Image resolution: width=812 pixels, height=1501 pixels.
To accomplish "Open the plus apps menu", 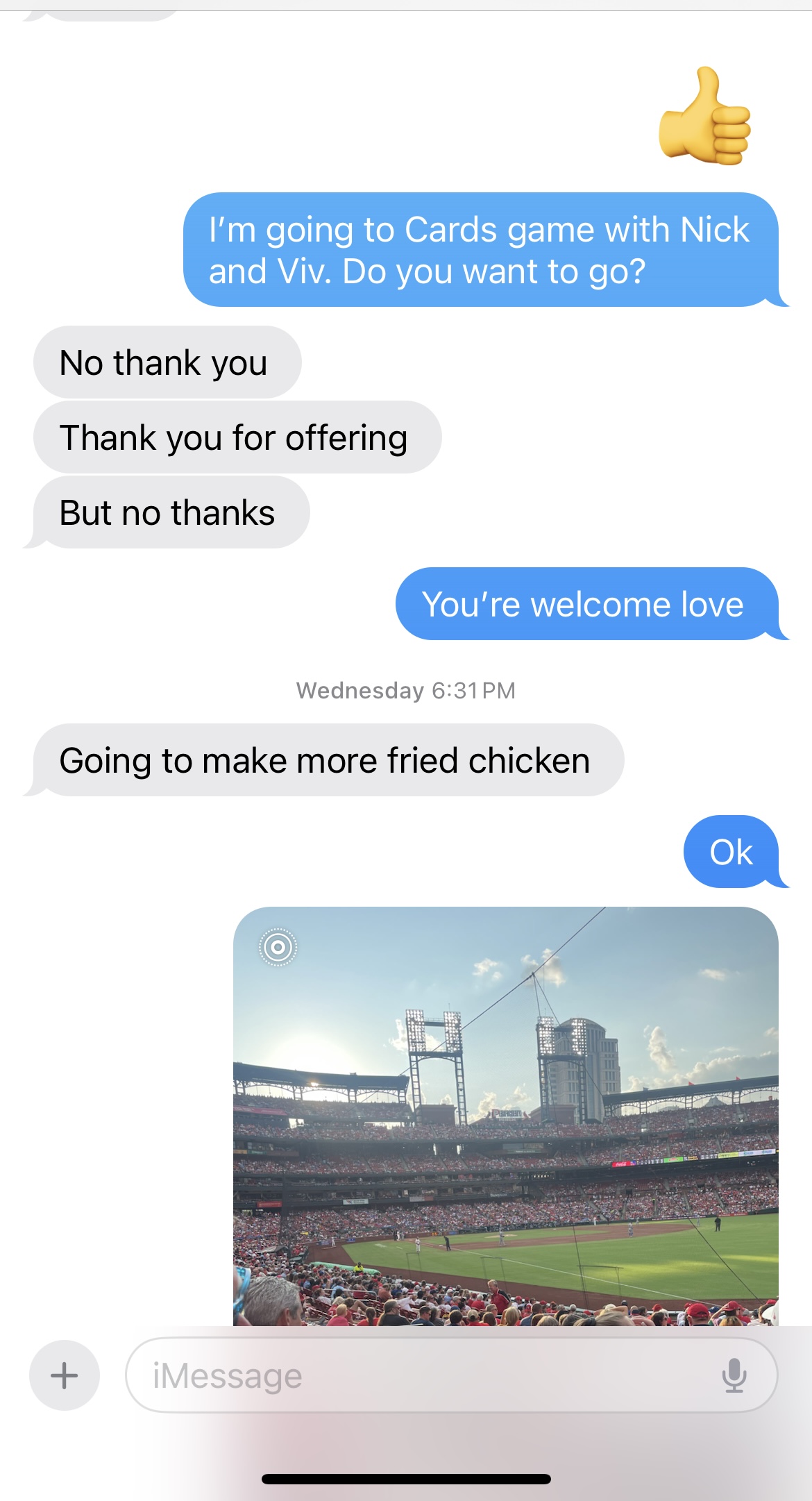I will pos(64,1375).
